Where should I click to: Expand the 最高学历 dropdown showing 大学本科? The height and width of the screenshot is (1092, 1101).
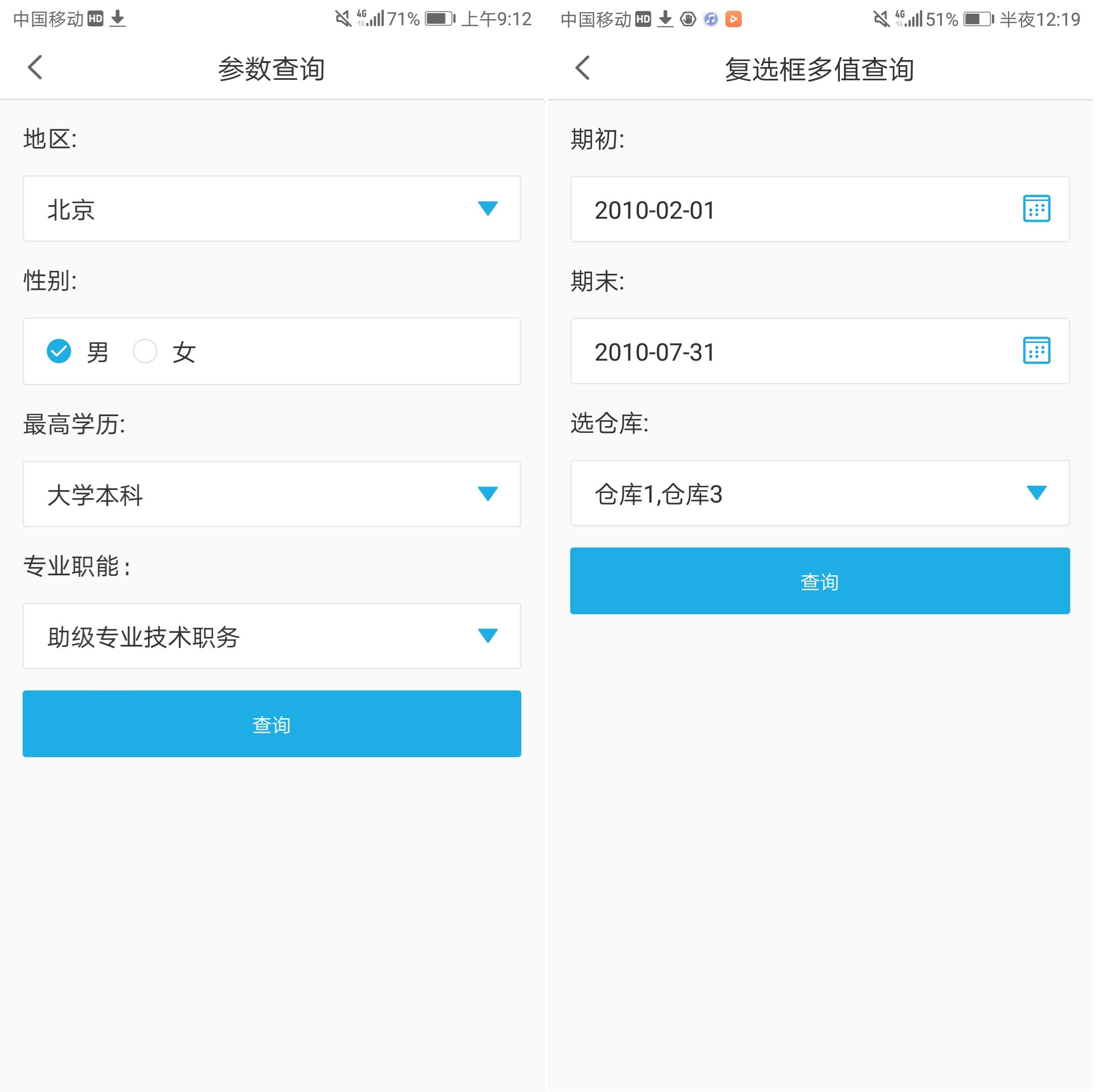(272, 494)
